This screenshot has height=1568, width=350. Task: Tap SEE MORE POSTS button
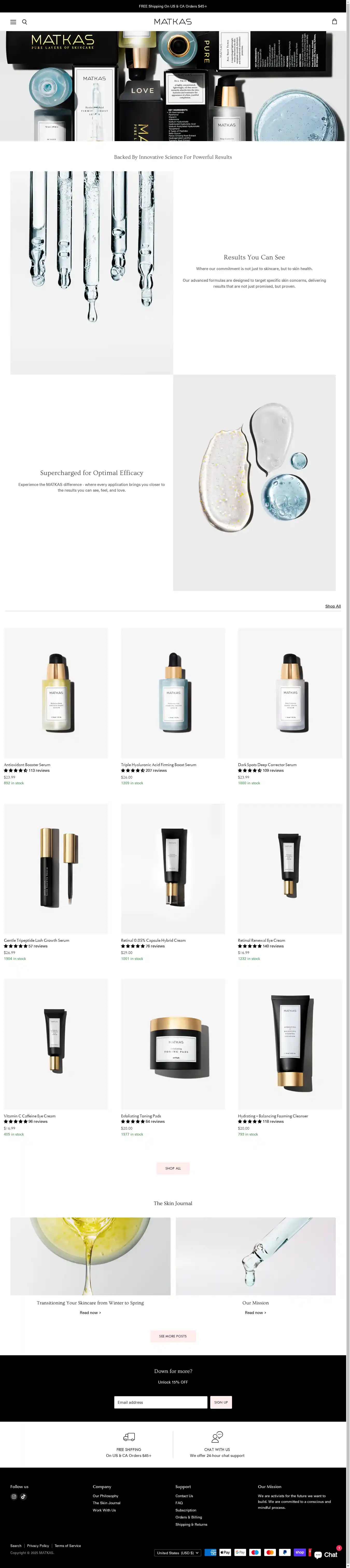coord(173,1336)
